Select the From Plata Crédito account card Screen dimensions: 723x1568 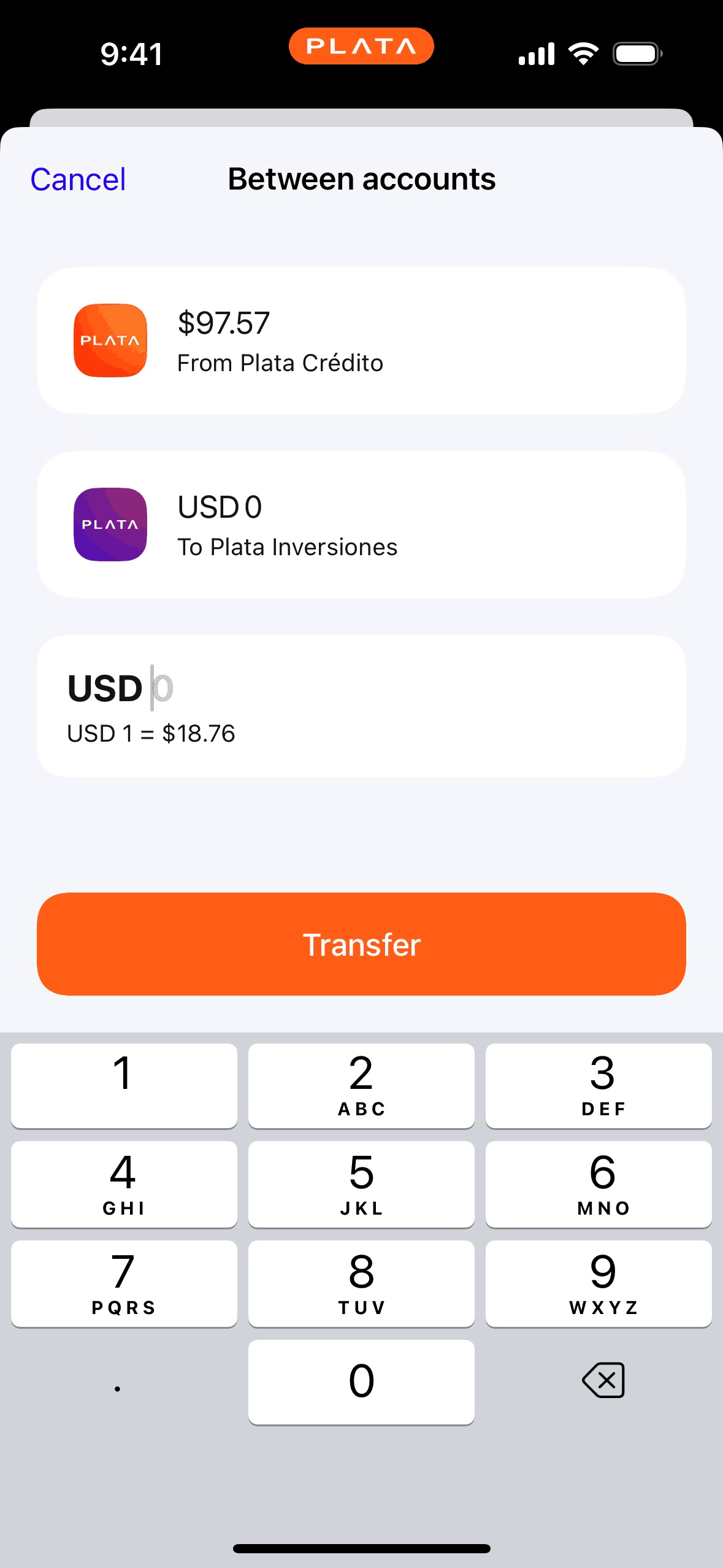pyautogui.click(x=361, y=340)
